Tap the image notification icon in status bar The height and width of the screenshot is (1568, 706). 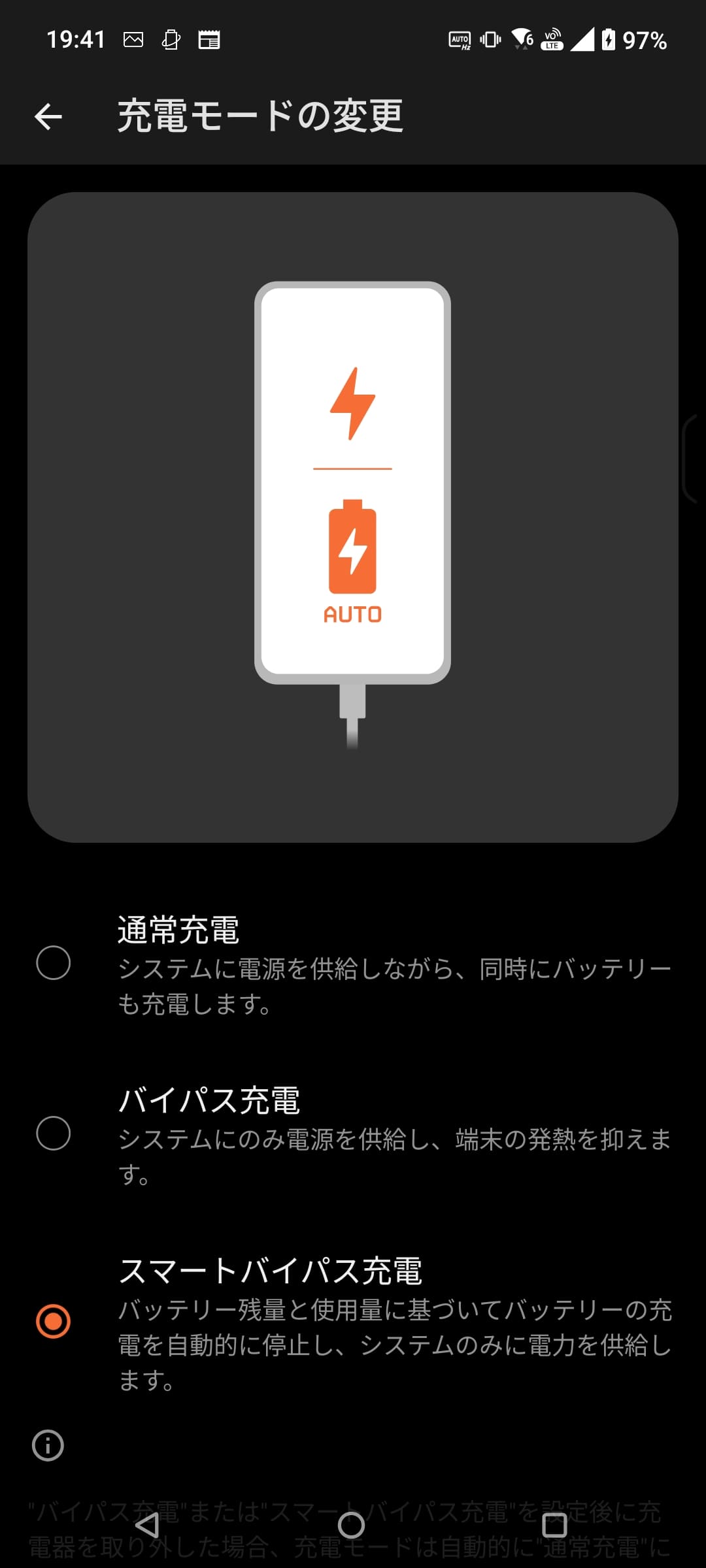click(x=133, y=39)
